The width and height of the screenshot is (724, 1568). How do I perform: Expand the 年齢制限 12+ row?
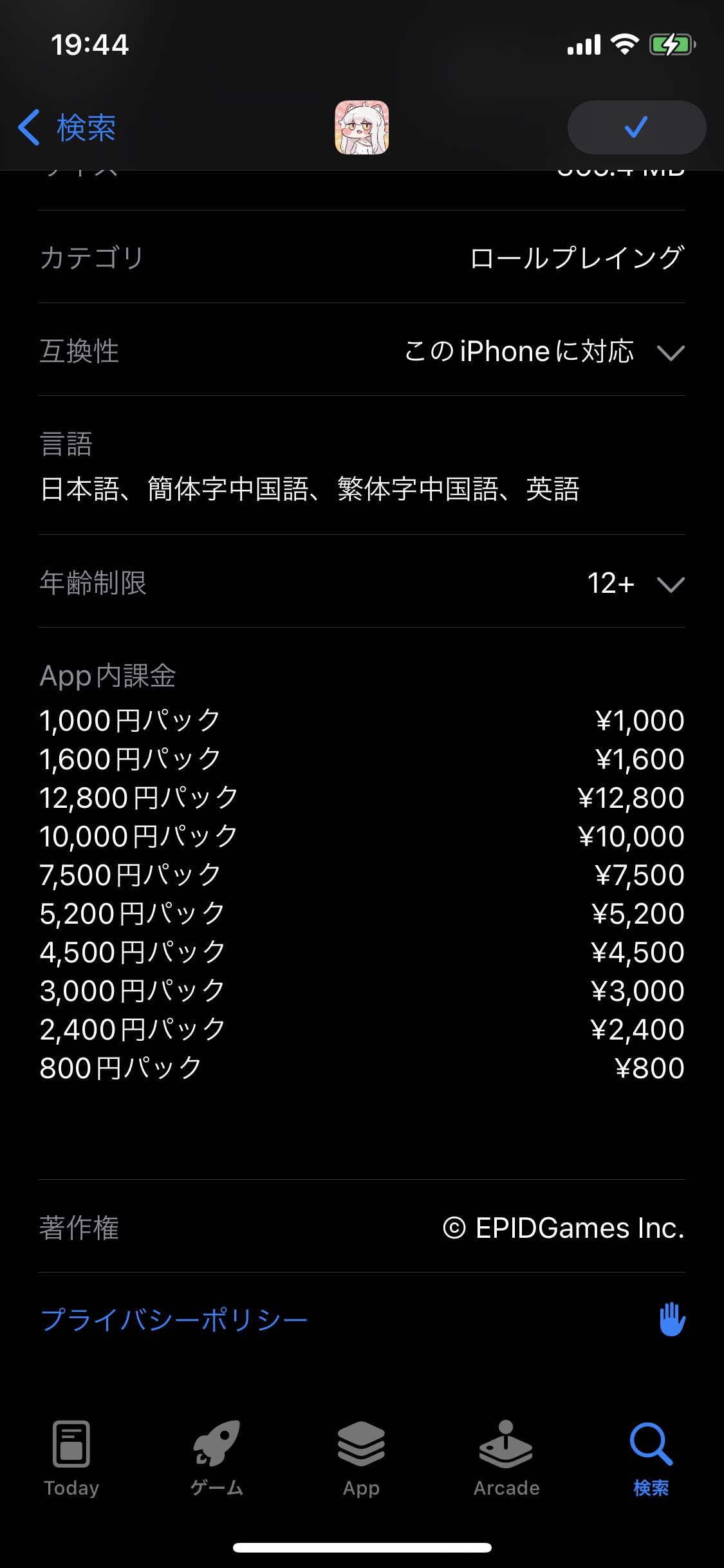670,584
